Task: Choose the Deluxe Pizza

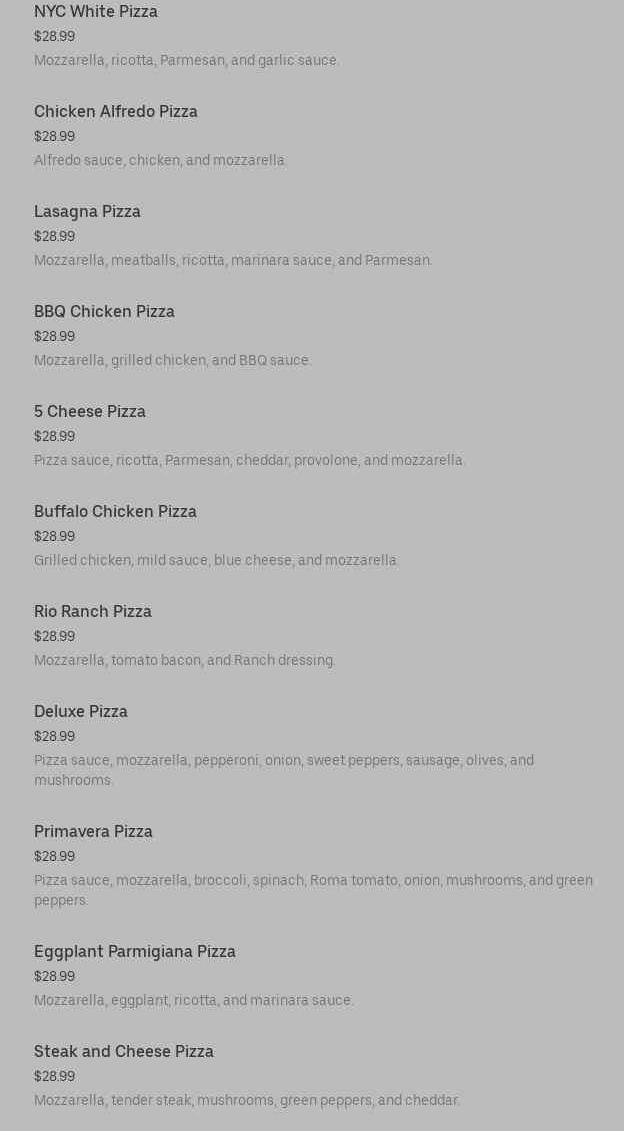Action: tap(81, 712)
